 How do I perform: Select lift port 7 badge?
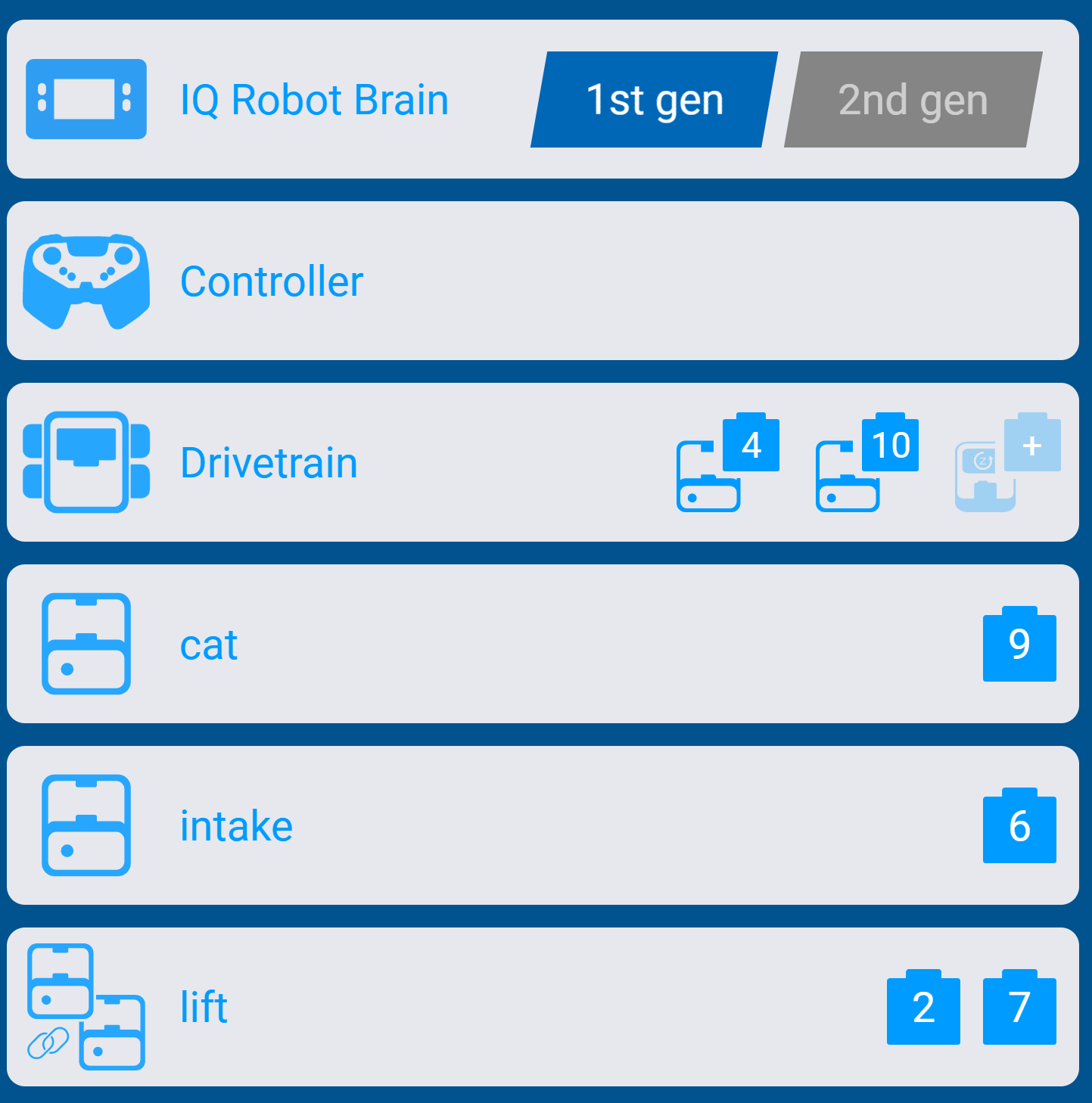coord(1019,1008)
